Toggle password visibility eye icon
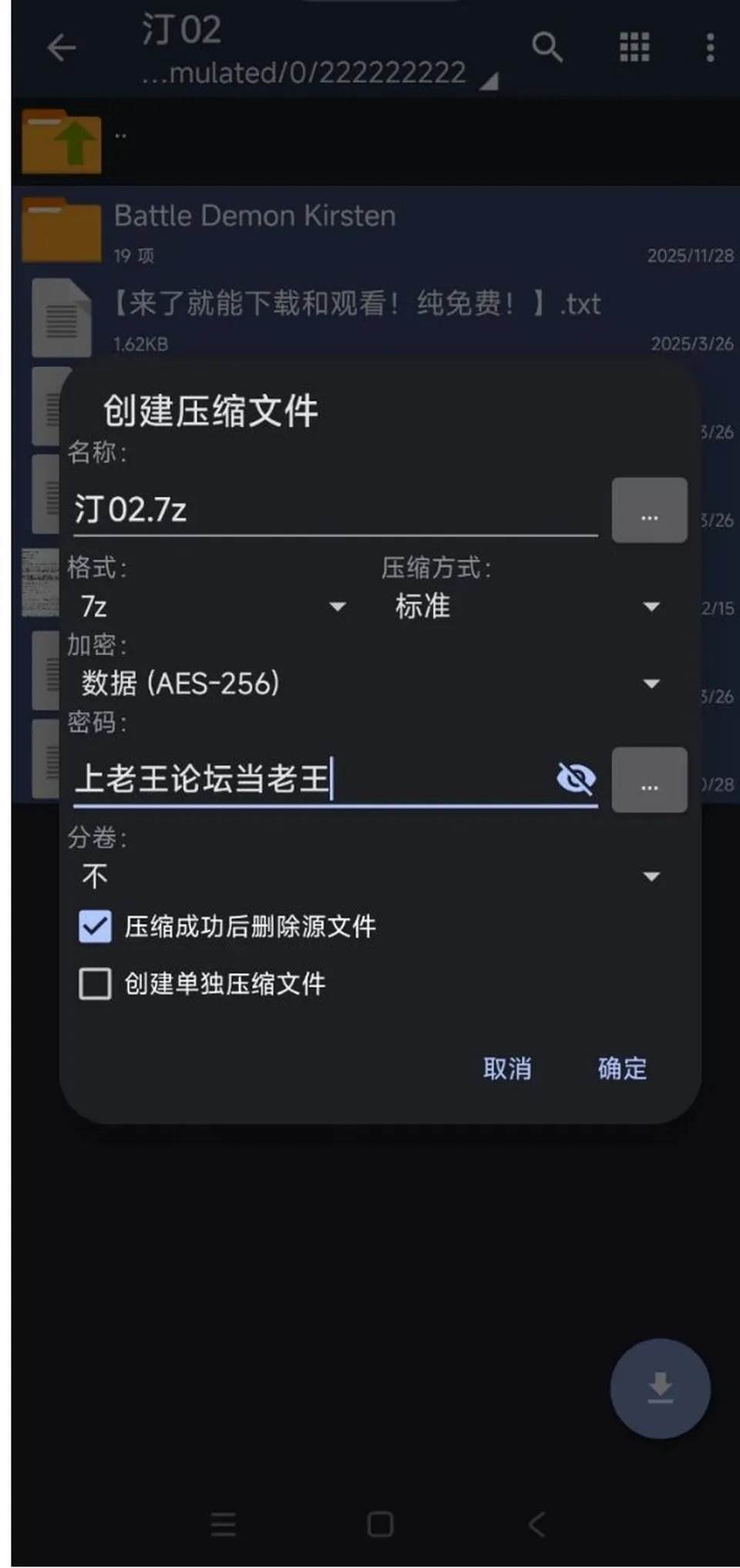This screenshot has height=1568, width=740. (576, 779)
